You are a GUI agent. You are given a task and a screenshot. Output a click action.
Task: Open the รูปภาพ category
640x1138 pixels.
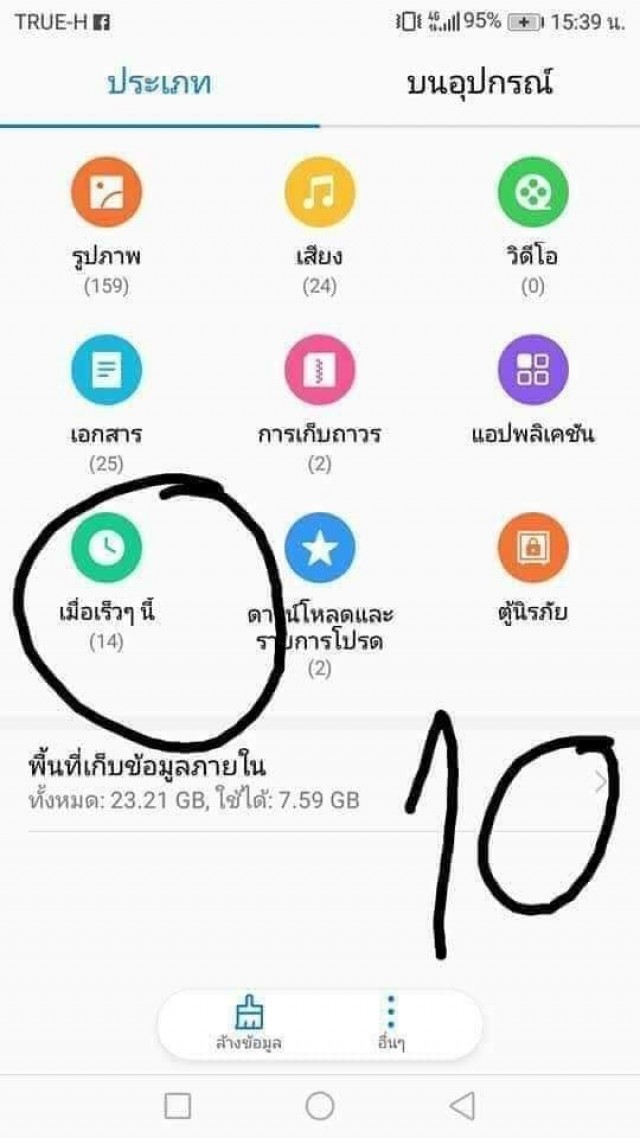(107, 193)
